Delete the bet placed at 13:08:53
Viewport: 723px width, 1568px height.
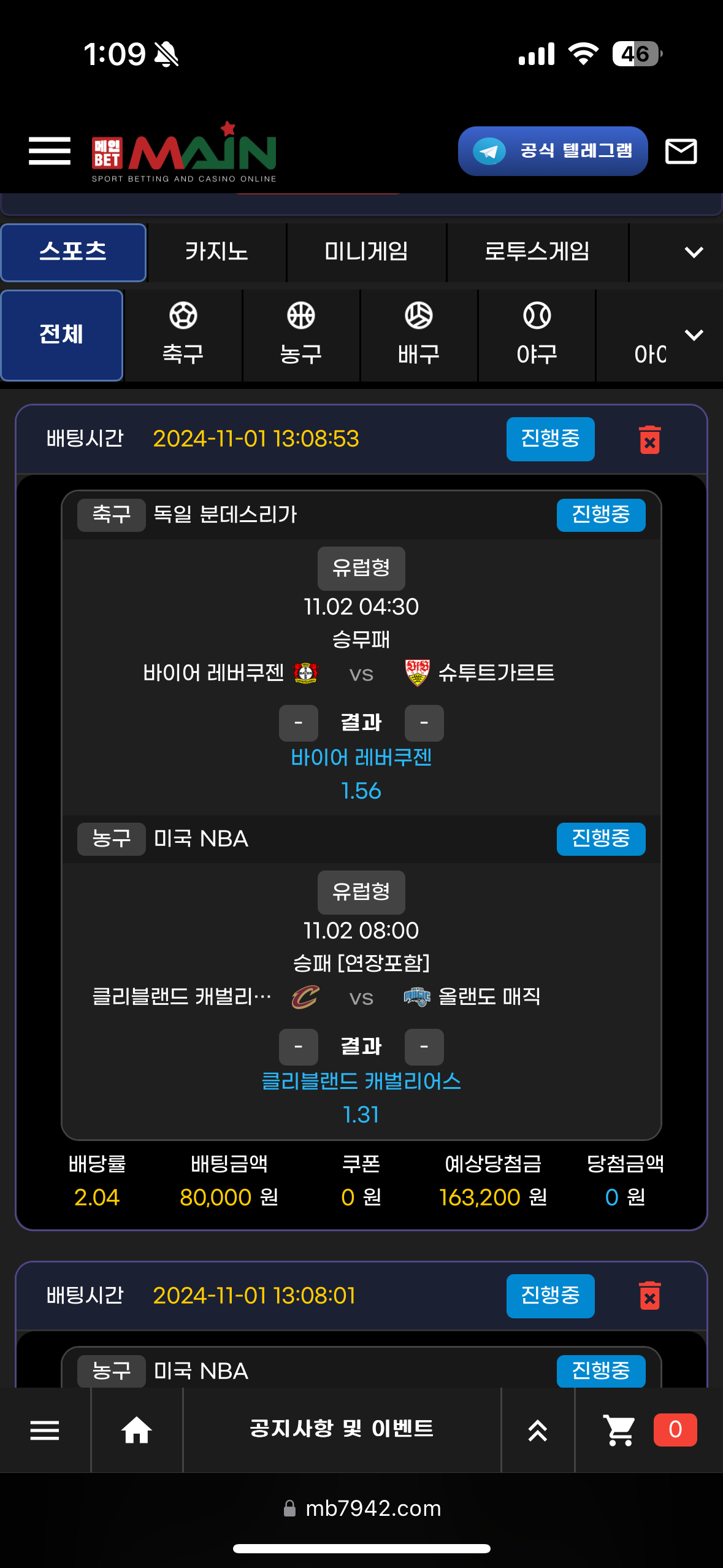click(649, 440)
